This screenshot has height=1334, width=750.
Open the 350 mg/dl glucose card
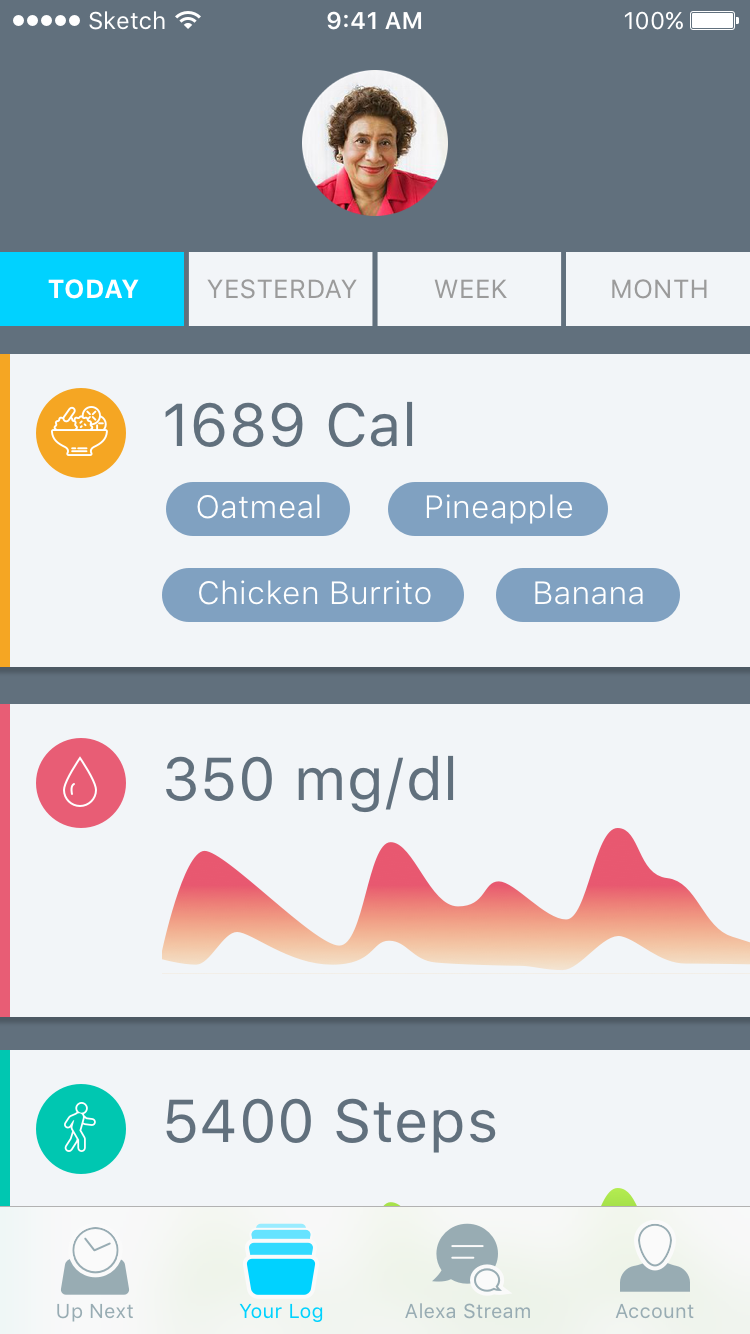(x=310, y=780)
